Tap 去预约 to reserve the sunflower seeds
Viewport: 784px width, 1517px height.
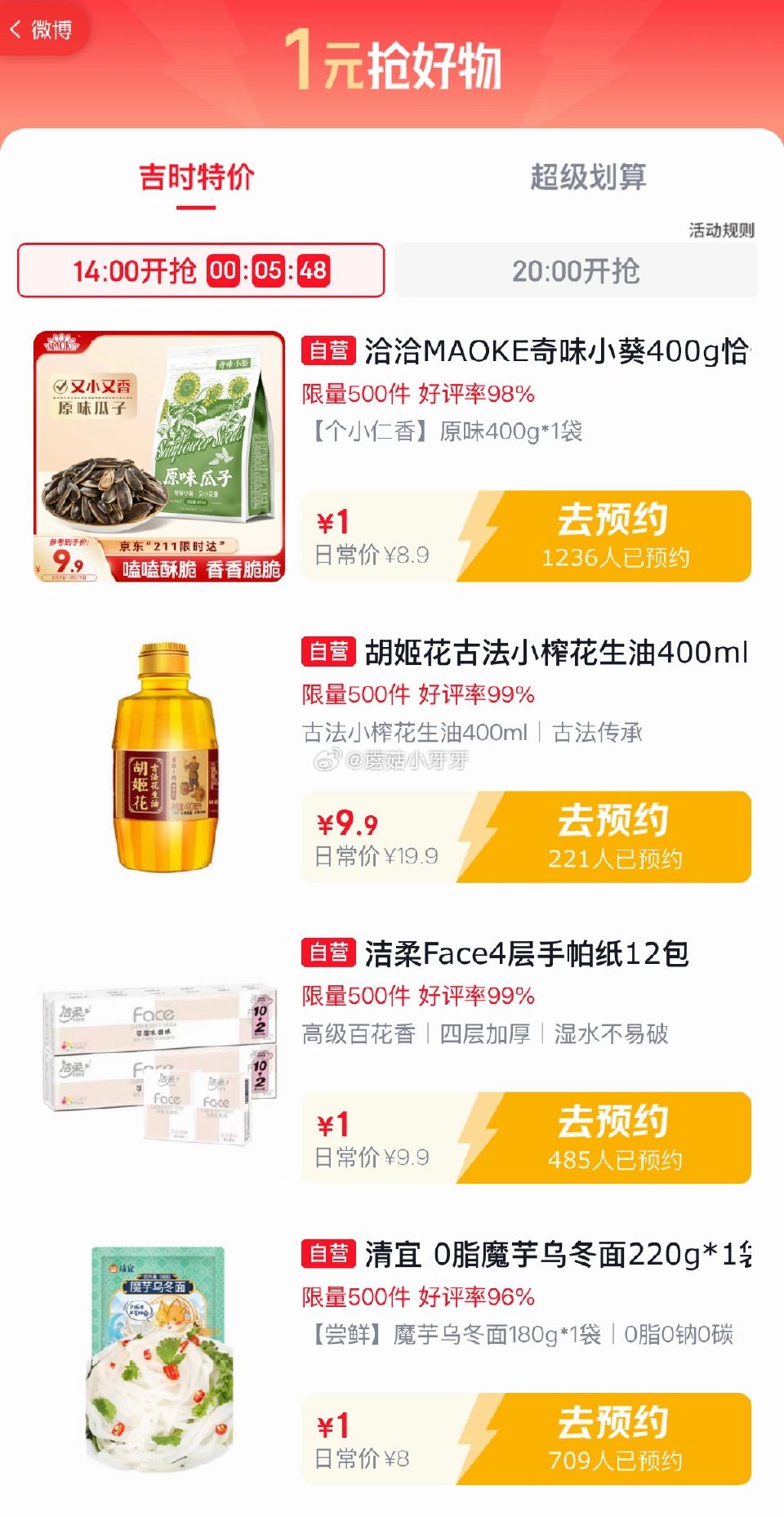[615, 520]
